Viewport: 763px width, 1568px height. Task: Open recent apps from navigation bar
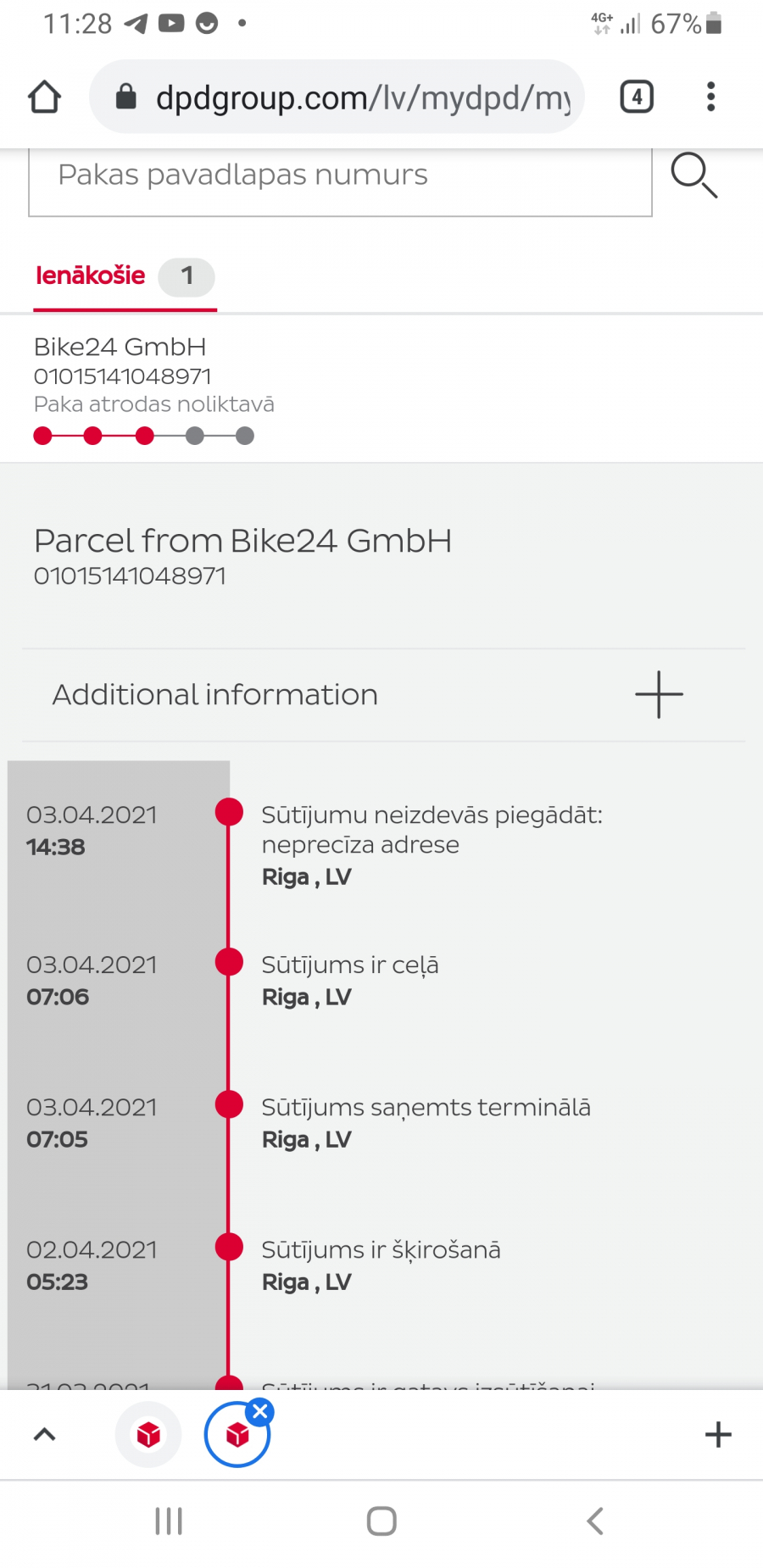(x=169, y=1521)
